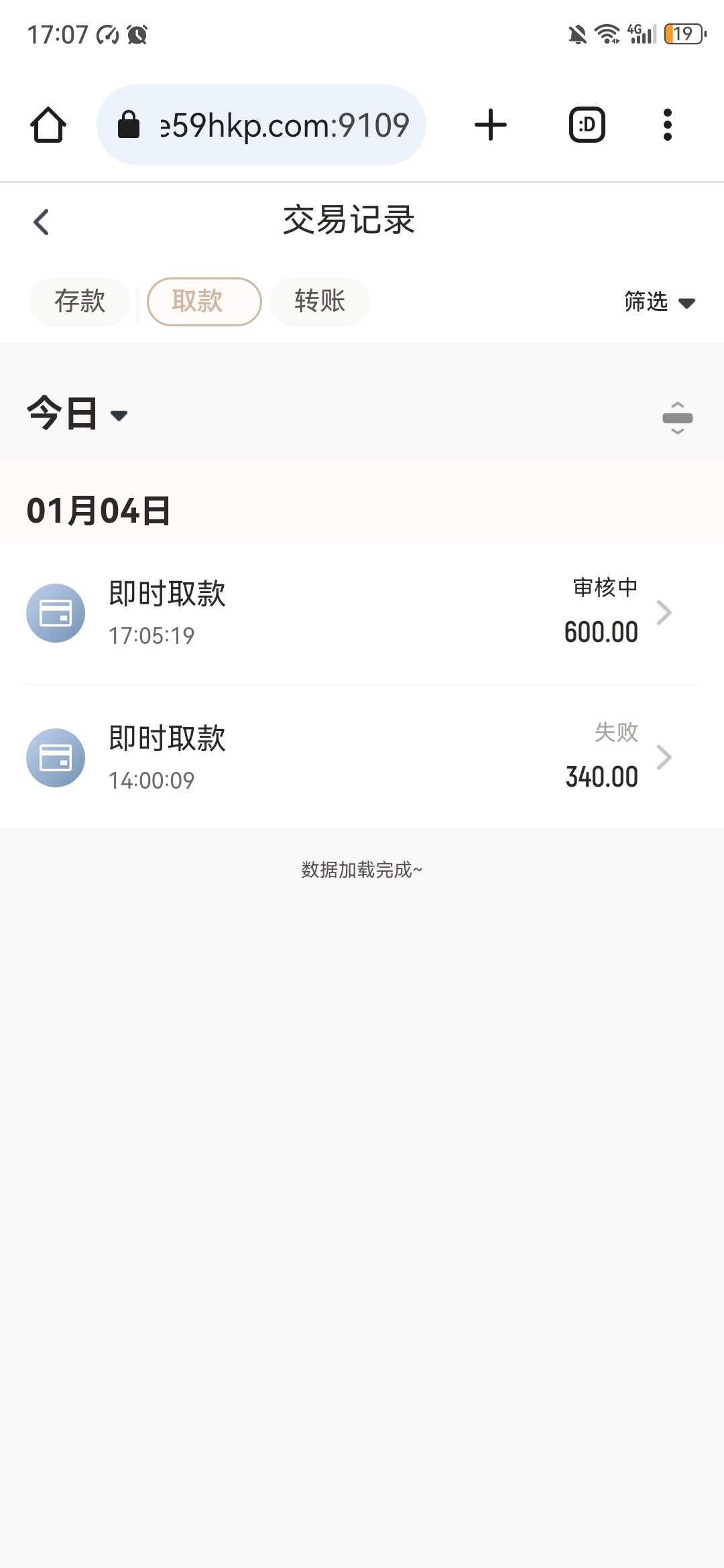
Task: Expand the 今日 date range dropdown
Action: 77,413
